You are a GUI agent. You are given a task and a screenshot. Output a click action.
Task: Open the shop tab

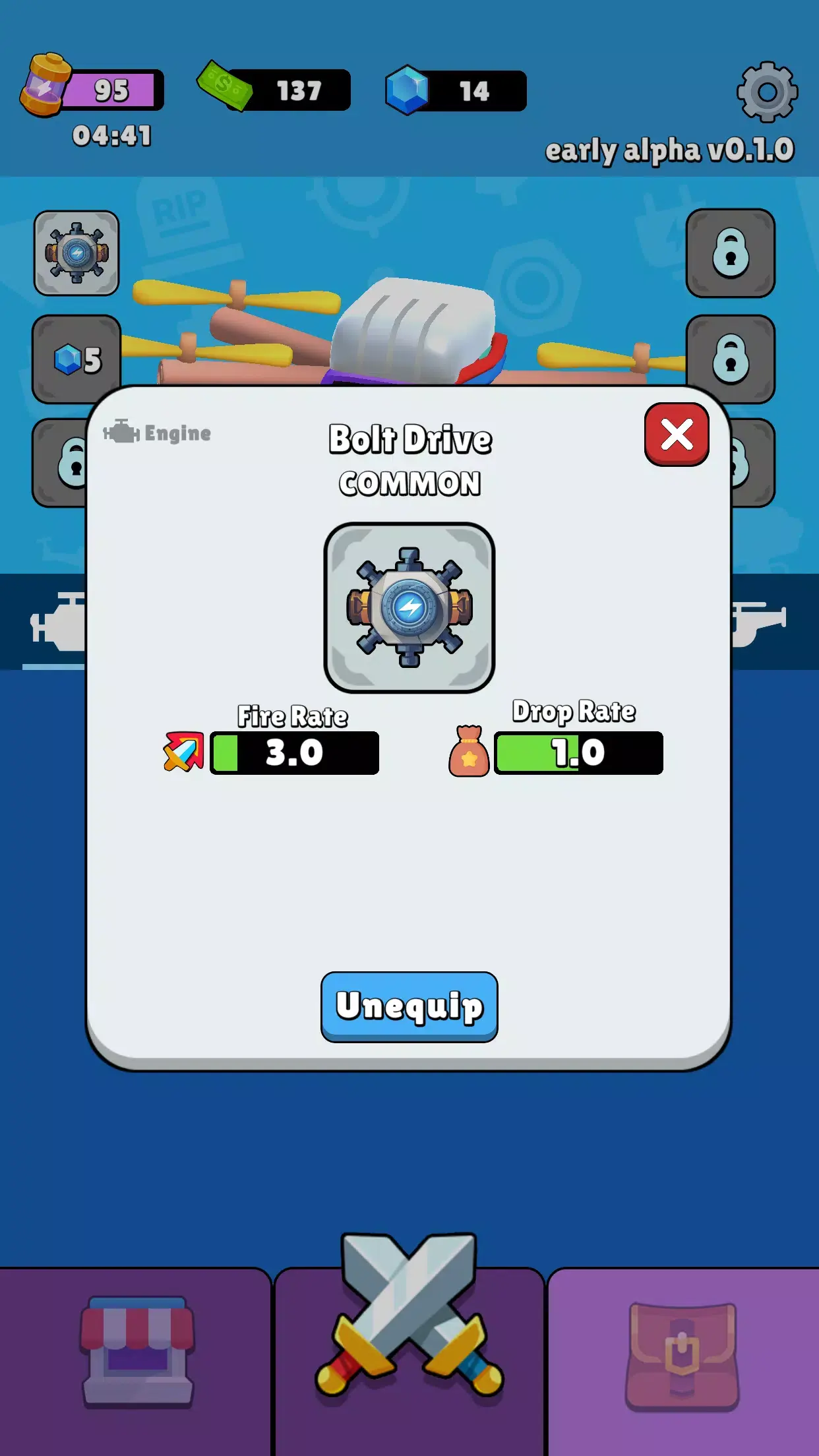(x=136, y=1352)
